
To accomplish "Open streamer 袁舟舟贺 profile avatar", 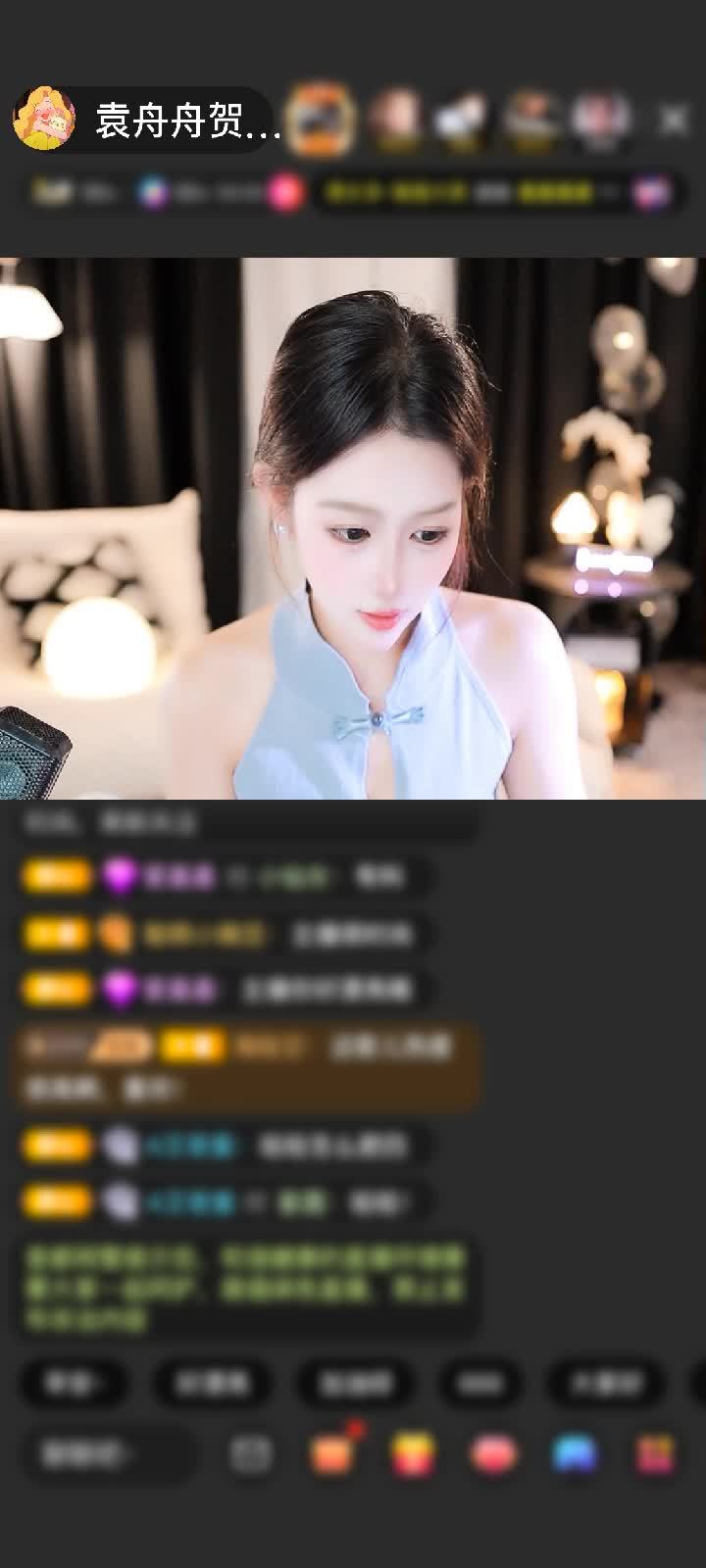I will (44, 120).
